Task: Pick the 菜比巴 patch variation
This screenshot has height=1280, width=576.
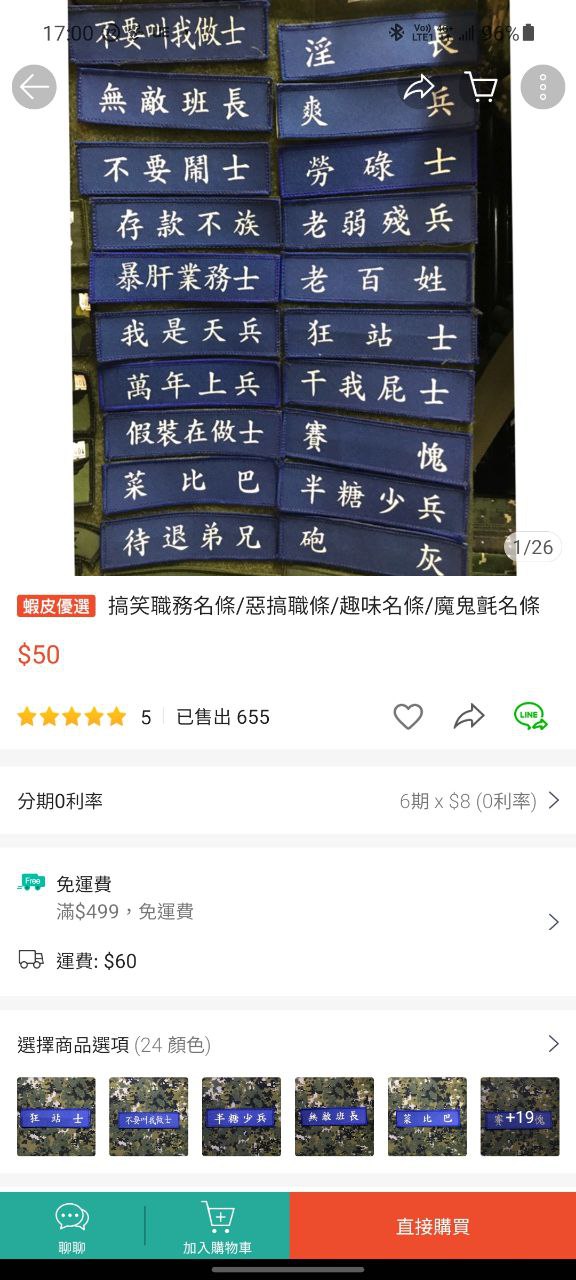Action: tap(427, 1117)
